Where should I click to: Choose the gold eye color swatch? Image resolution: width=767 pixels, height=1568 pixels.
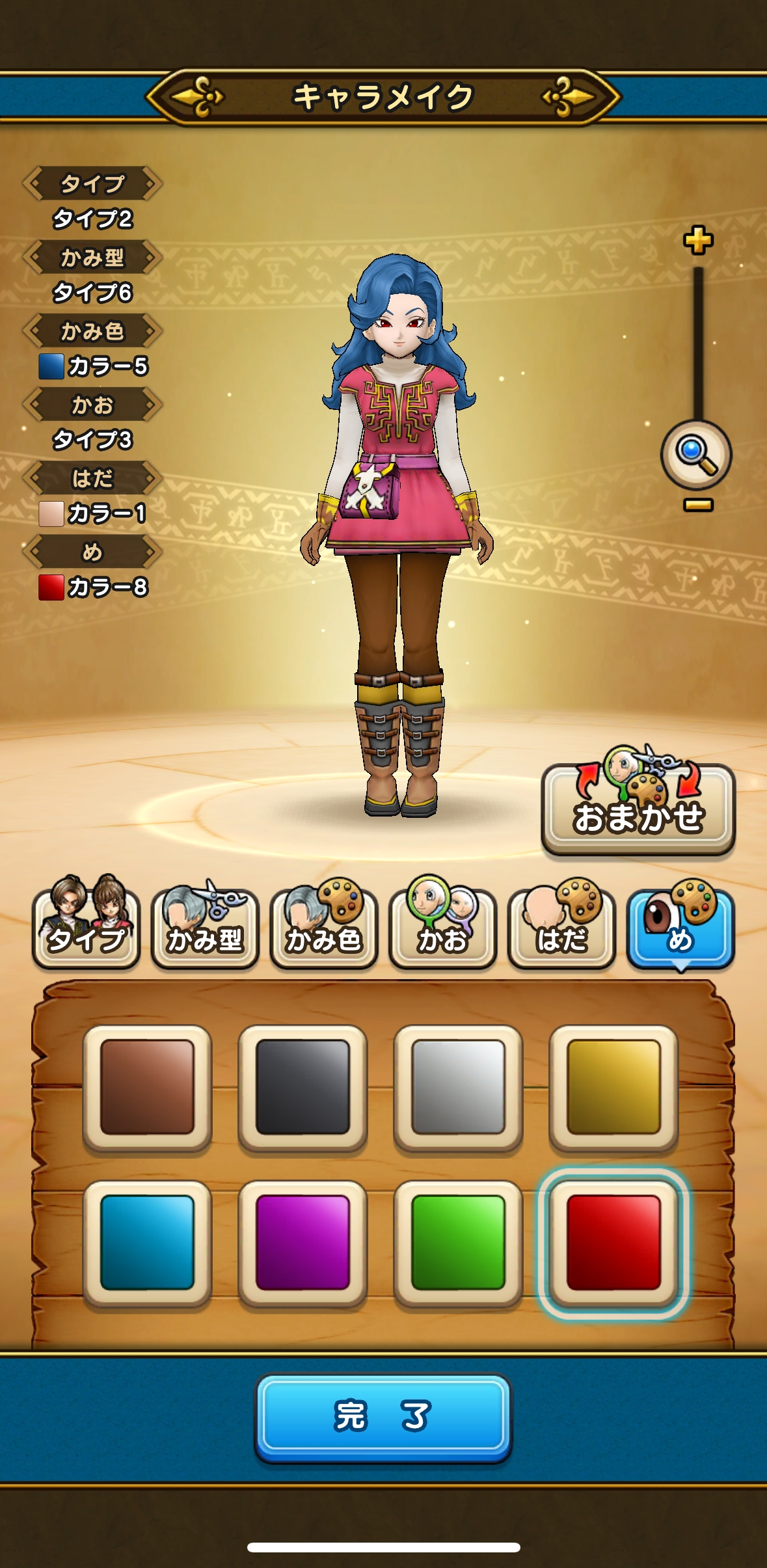click(x=613, y=1087)
